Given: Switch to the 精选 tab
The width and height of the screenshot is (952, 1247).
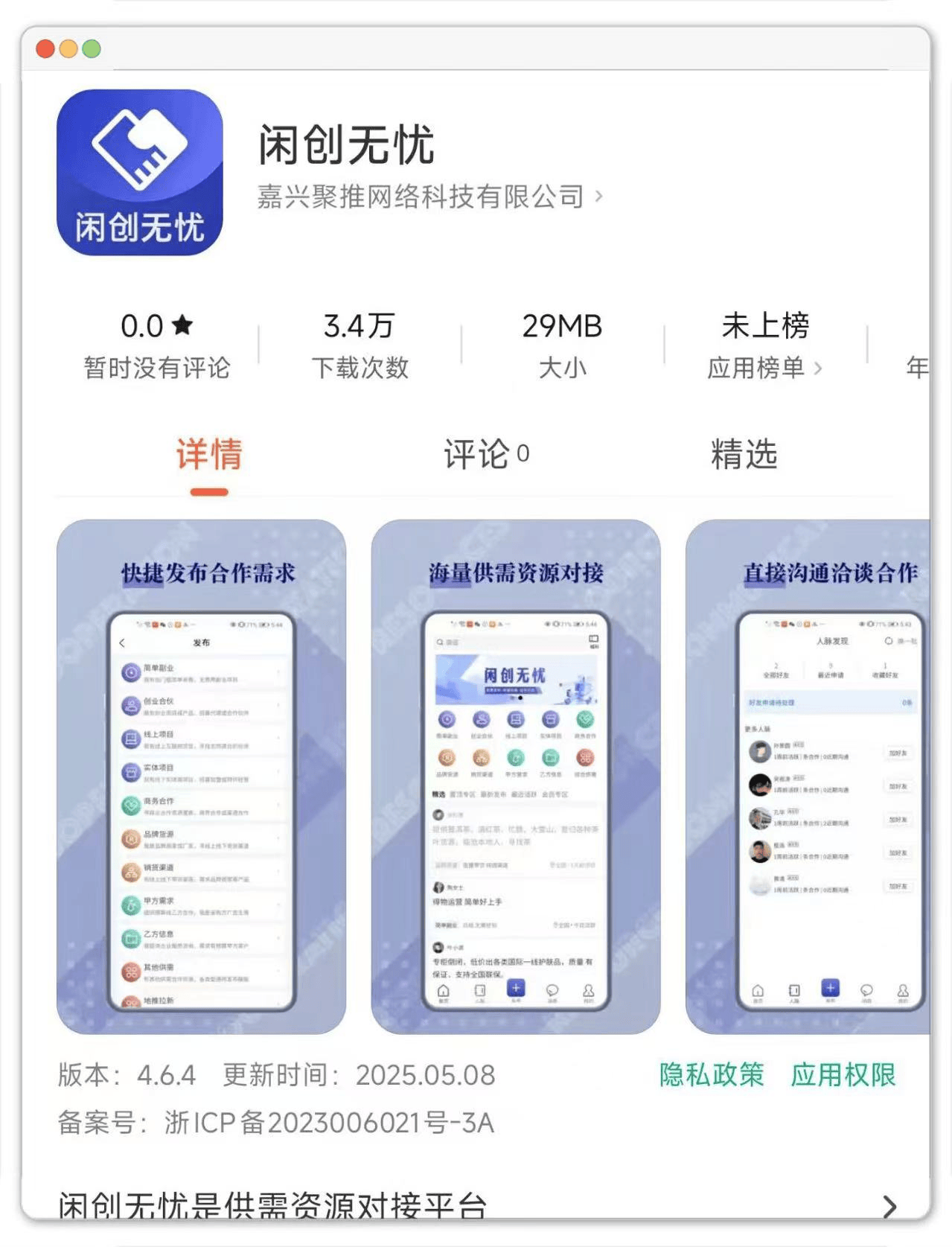Looking at the screenshot, I should [x=744, y=455].
